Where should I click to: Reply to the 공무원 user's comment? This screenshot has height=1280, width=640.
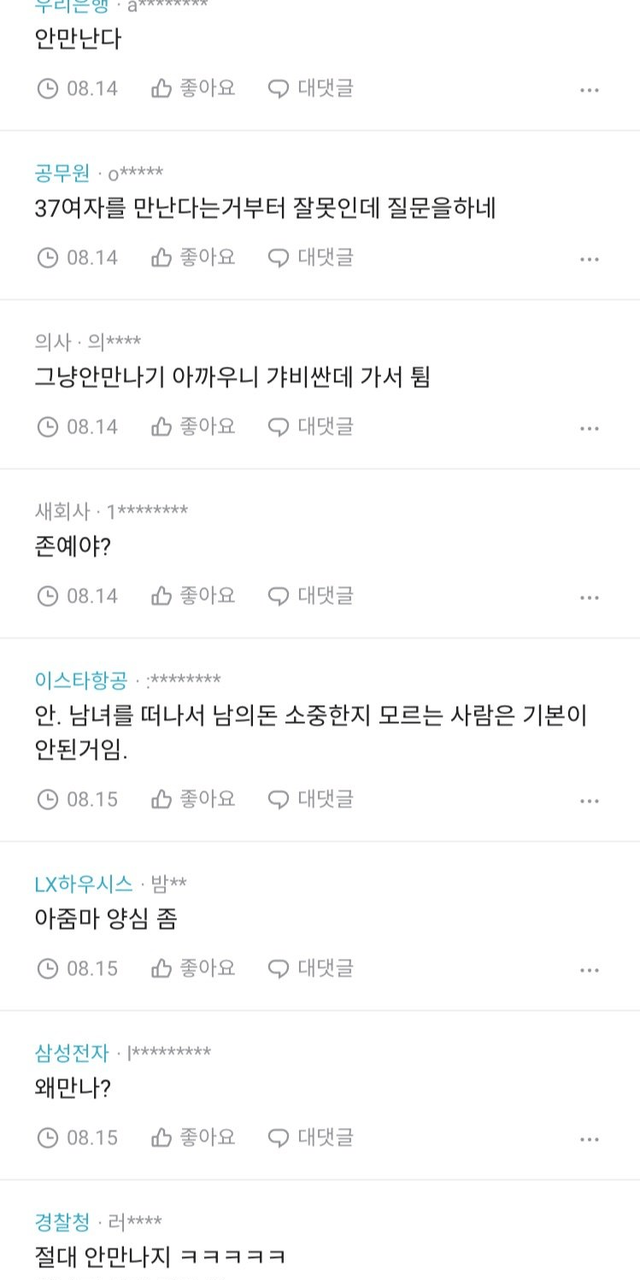pyautogui.click(x=311, y=257)
